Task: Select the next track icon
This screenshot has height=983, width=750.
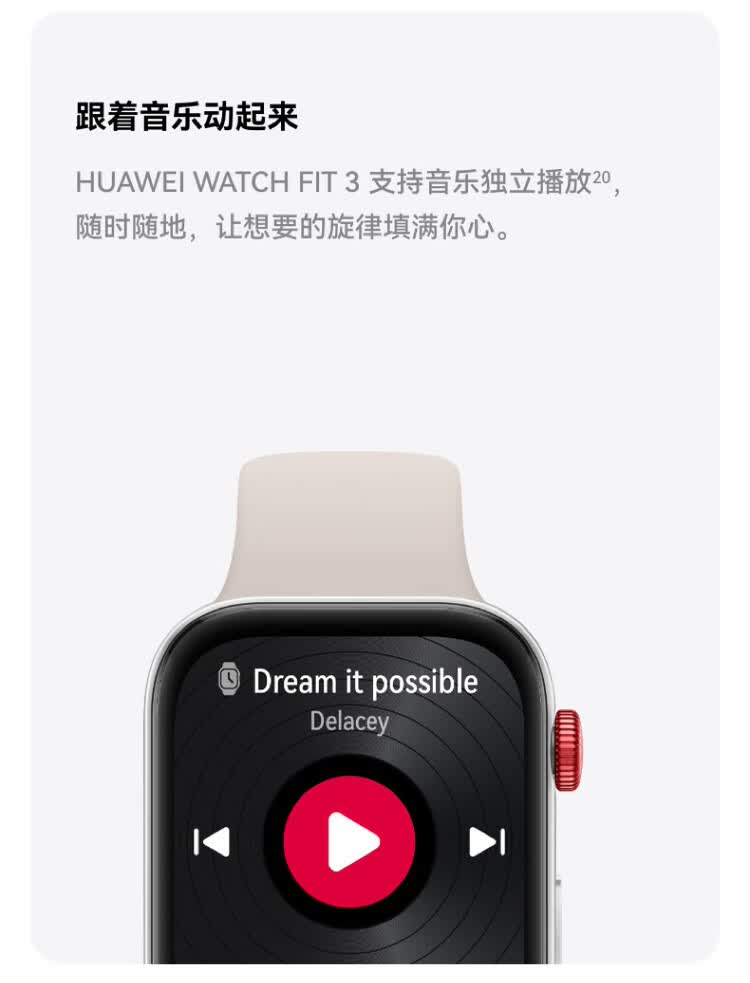Action: [483, 840]
